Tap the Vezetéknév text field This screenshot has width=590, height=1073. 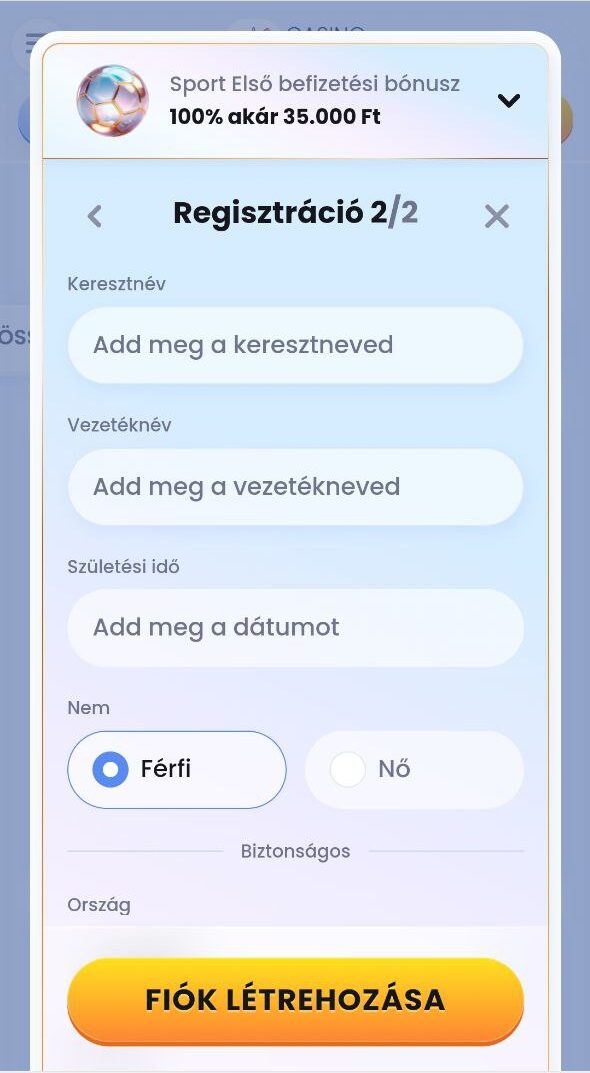pos(295,487)
